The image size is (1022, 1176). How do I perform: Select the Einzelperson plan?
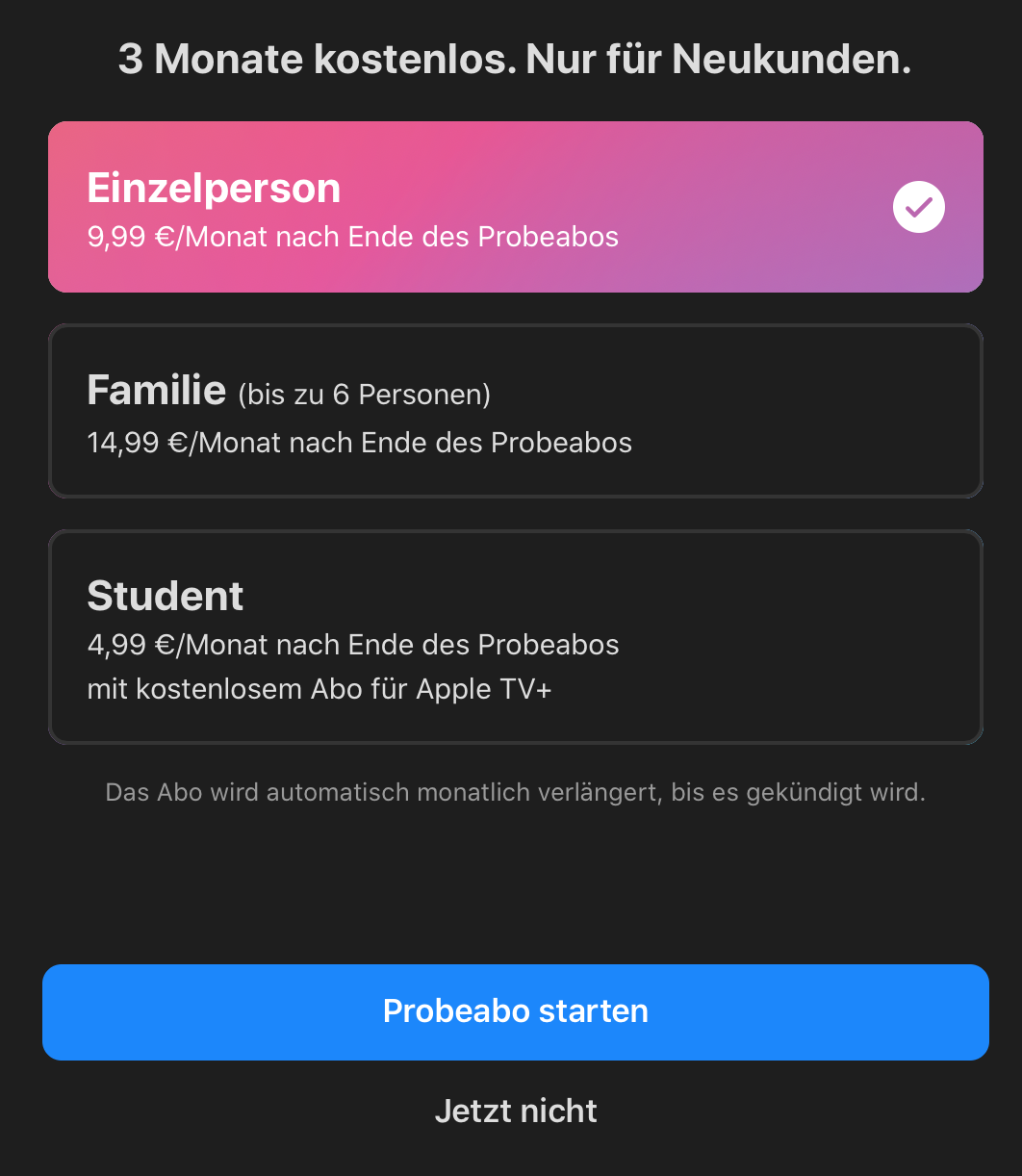pyautogui.click(x=515, y=207)
